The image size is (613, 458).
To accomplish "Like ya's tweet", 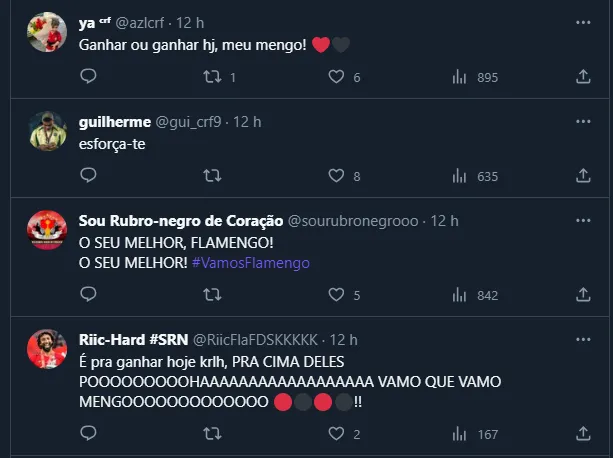I will 337,76.
